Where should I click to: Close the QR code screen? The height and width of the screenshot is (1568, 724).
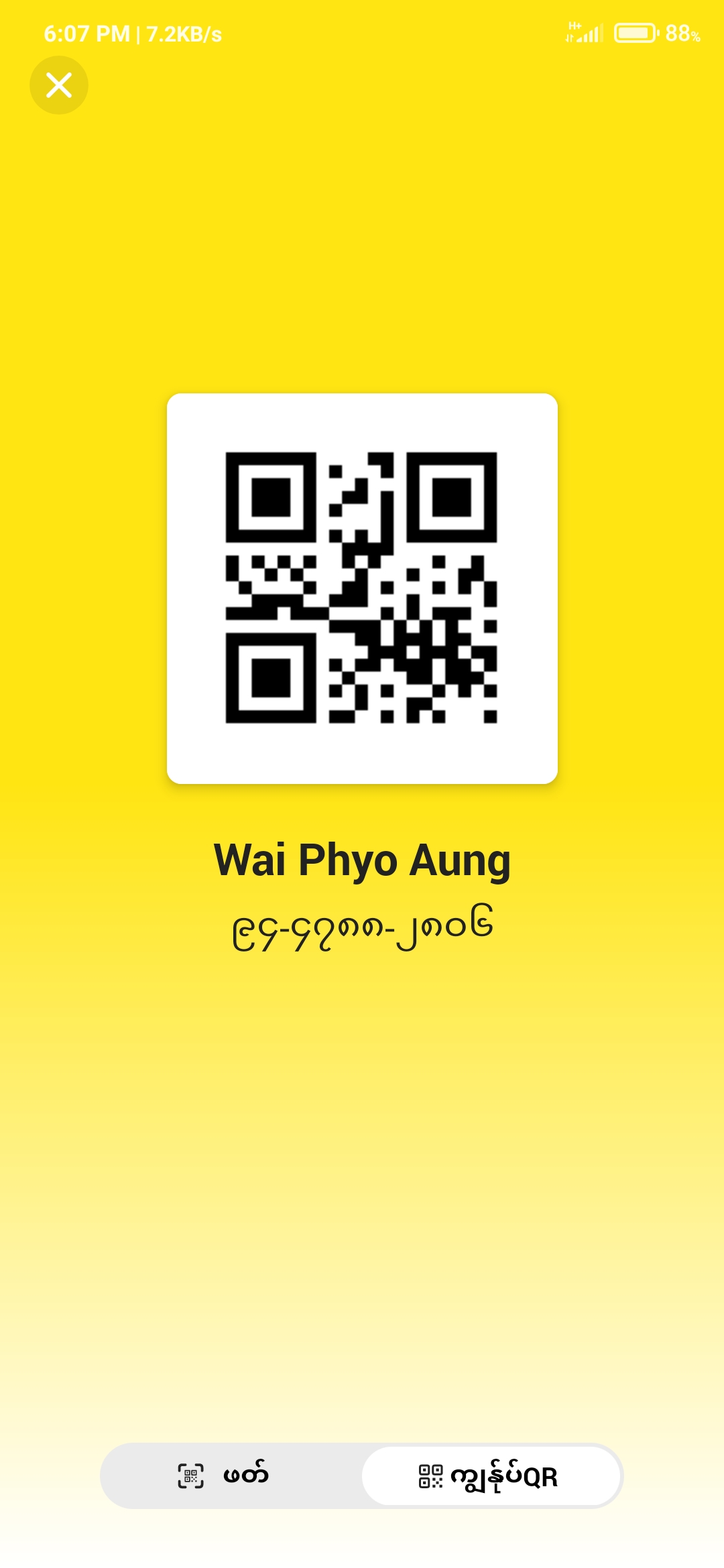click(59, 85)
